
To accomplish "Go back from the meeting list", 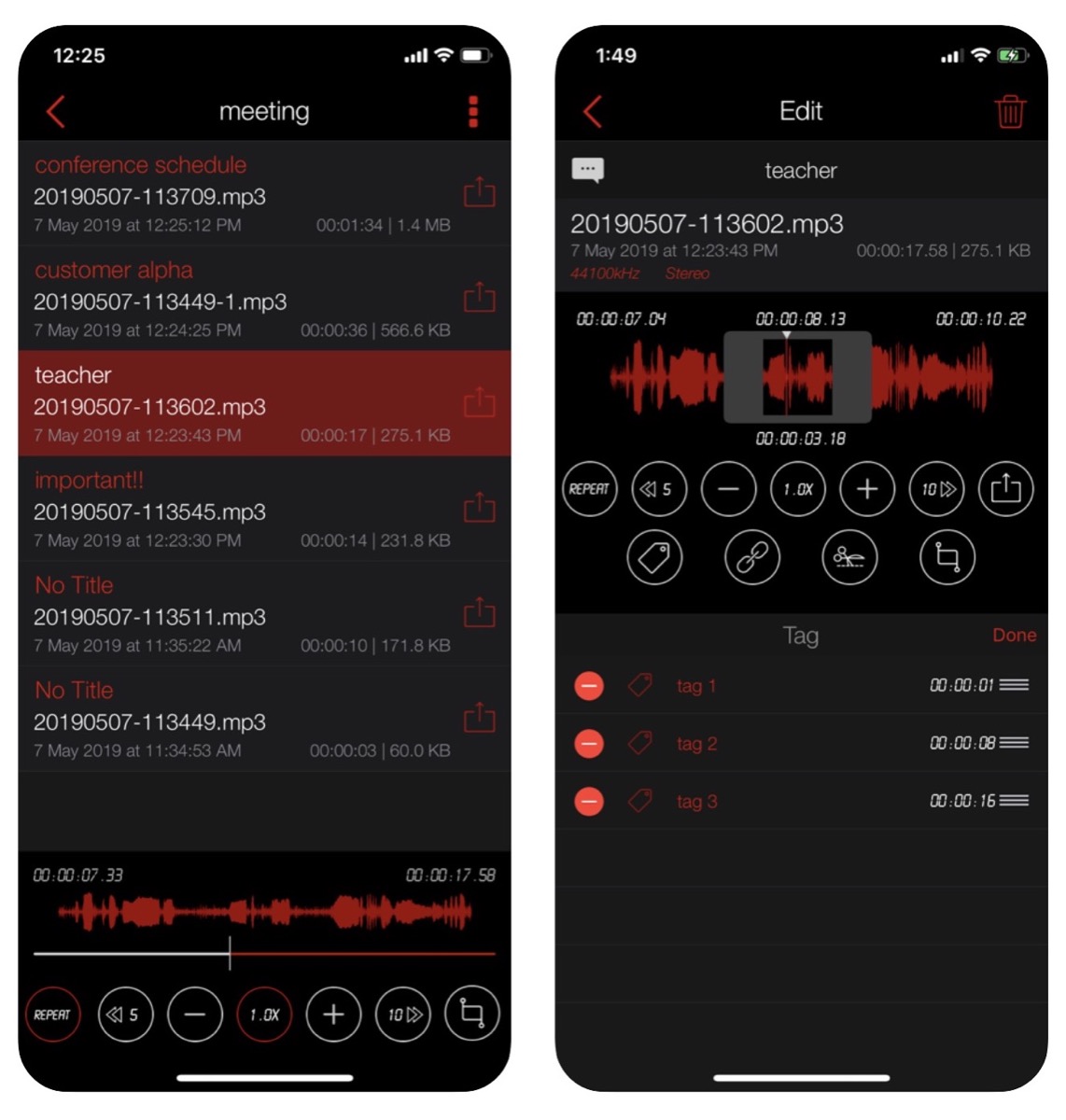I will (x=54, y=111).
